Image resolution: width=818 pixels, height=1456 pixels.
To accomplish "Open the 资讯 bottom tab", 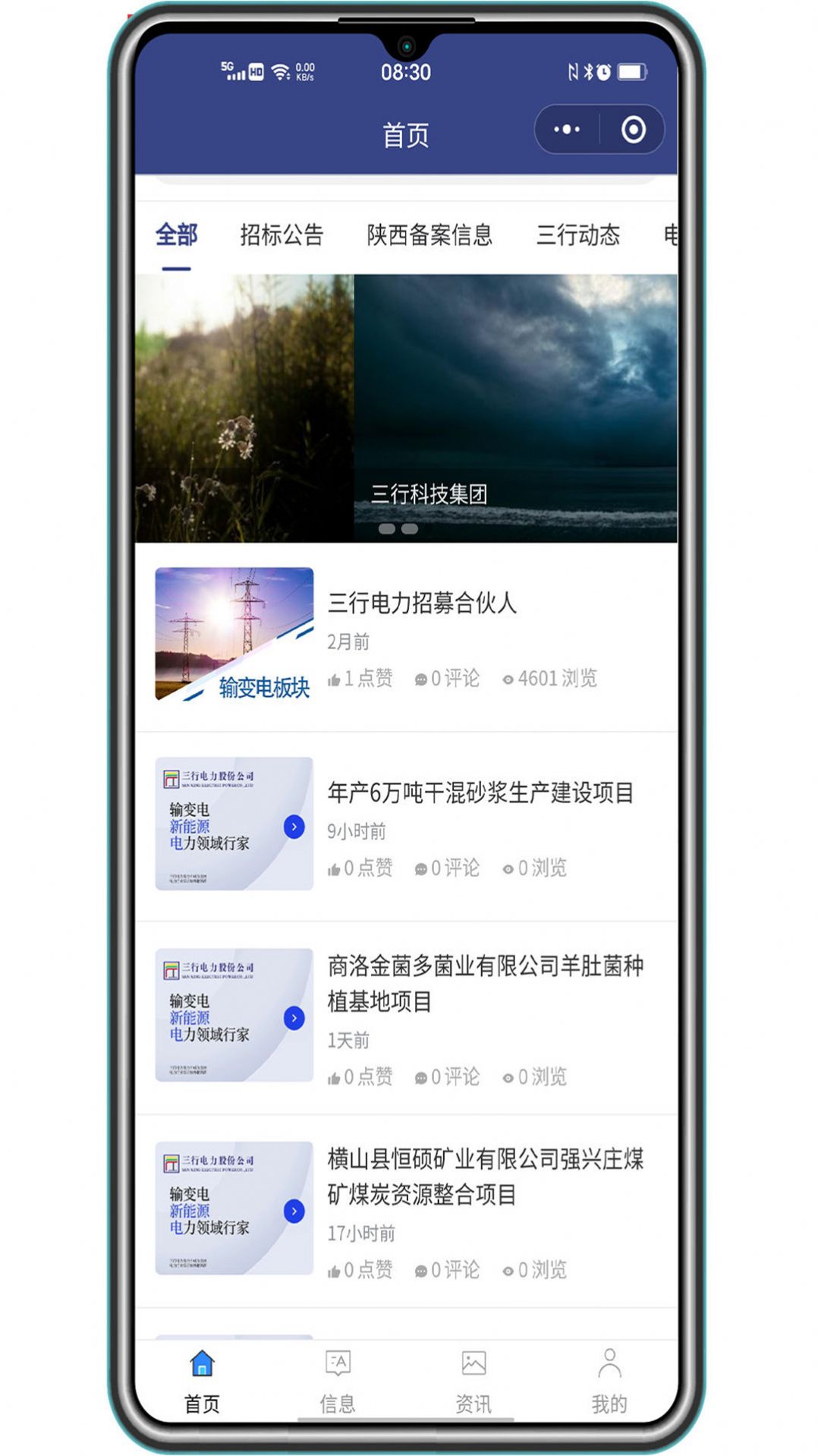I will [473, 1381].
